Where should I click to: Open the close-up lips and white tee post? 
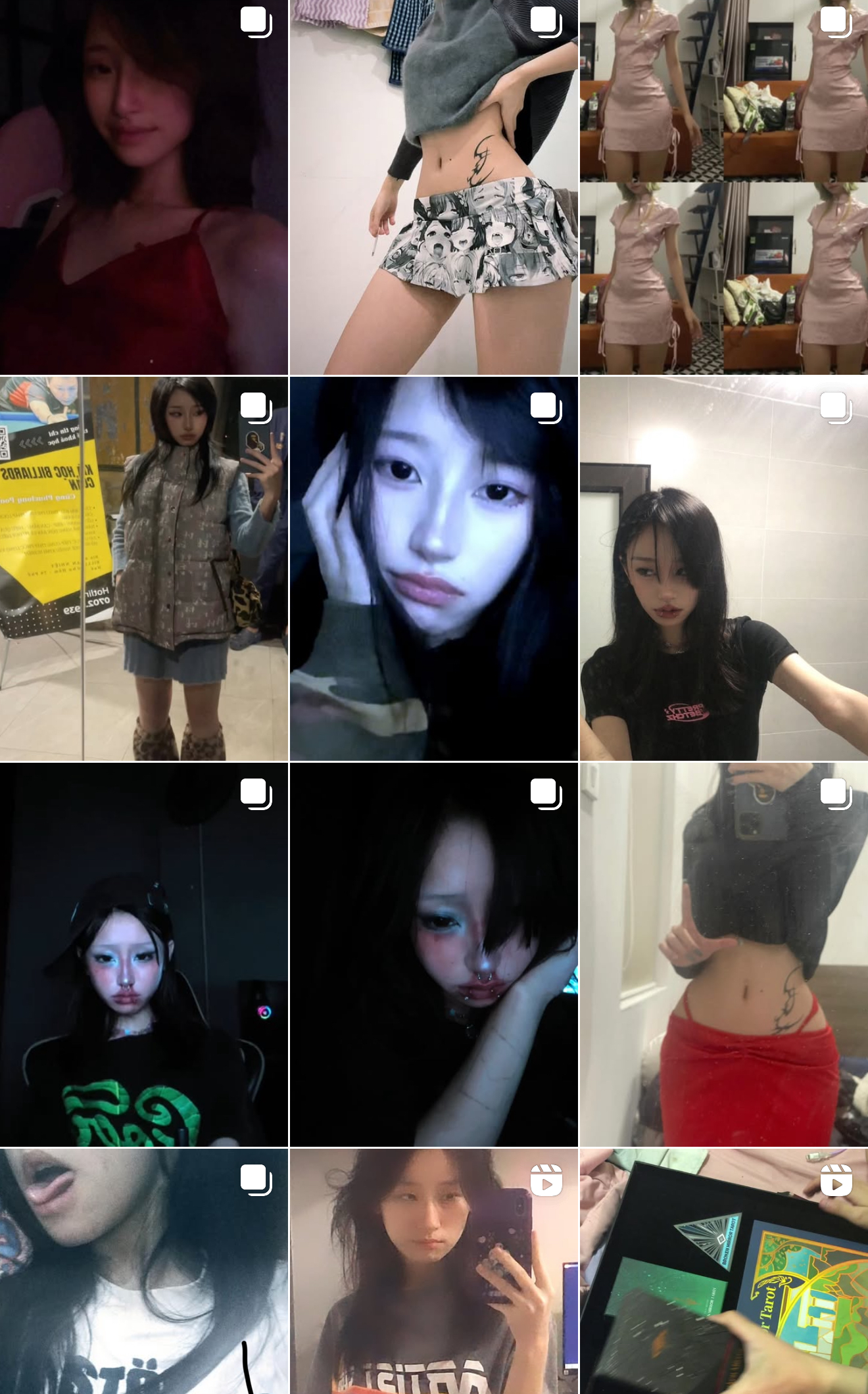[x=144, y=1271]
